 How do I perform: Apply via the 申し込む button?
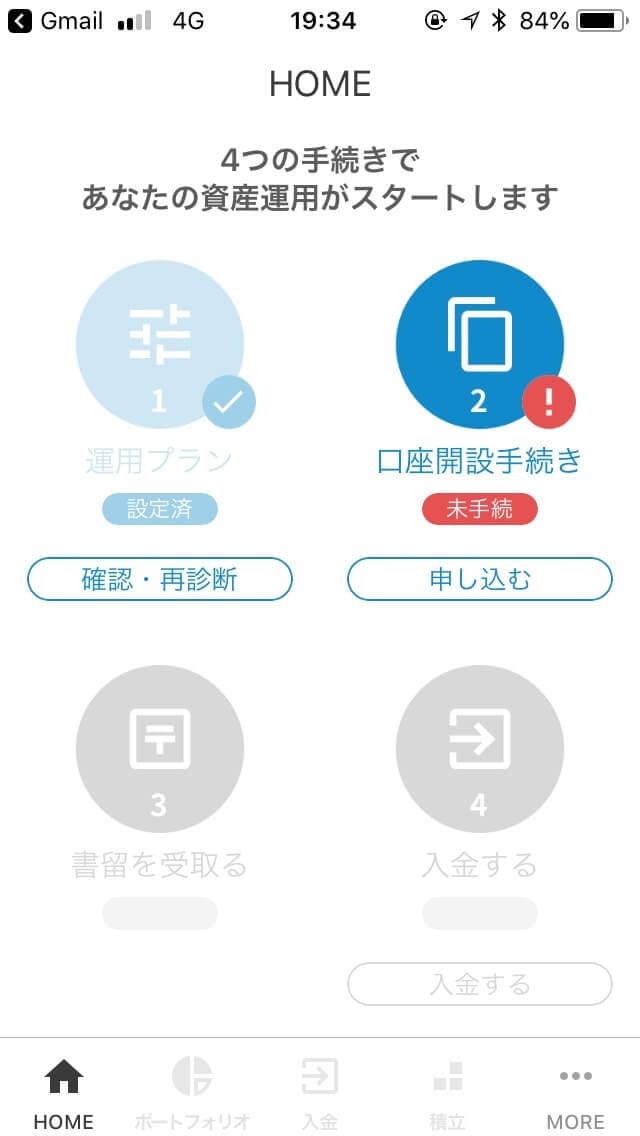(480, 579)
